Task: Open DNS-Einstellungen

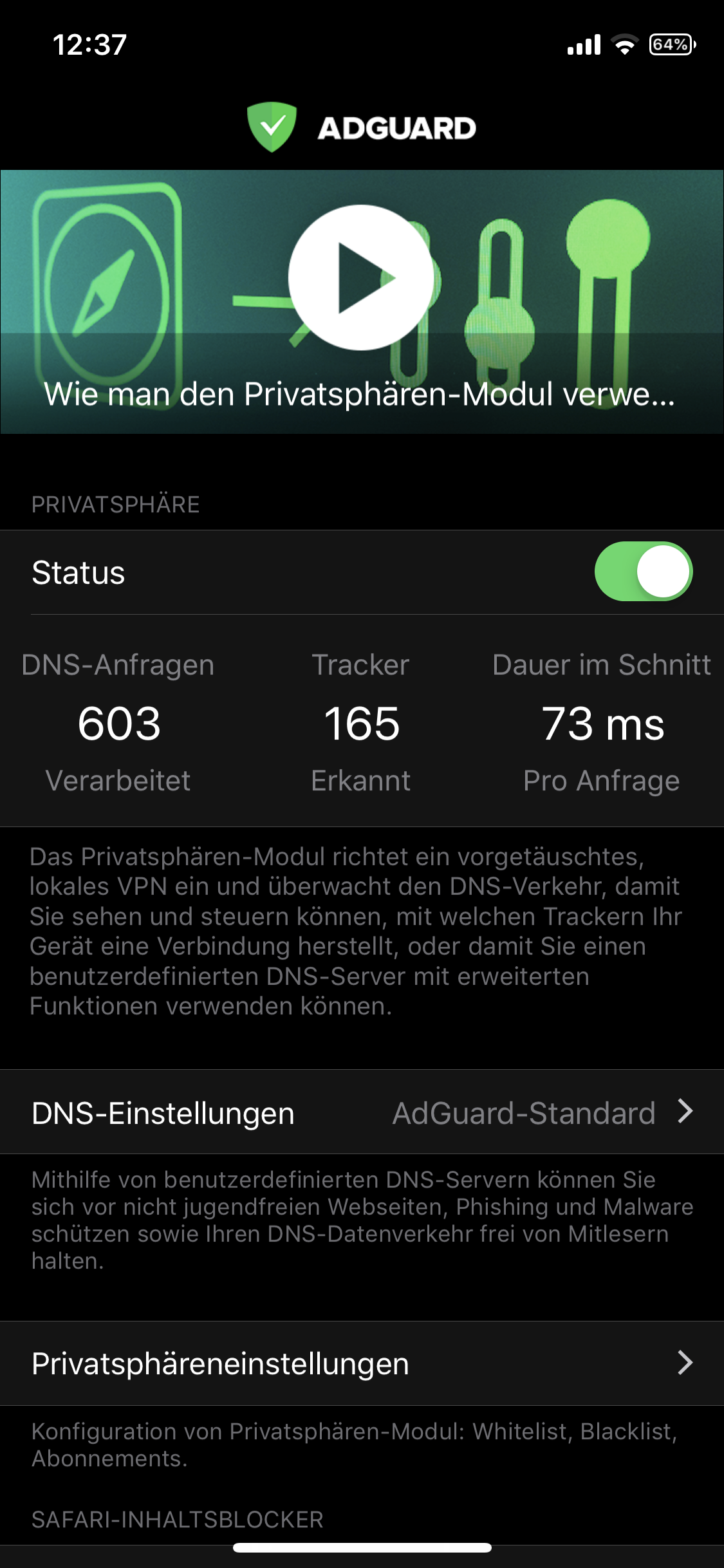Action: tap(362, 1112)
